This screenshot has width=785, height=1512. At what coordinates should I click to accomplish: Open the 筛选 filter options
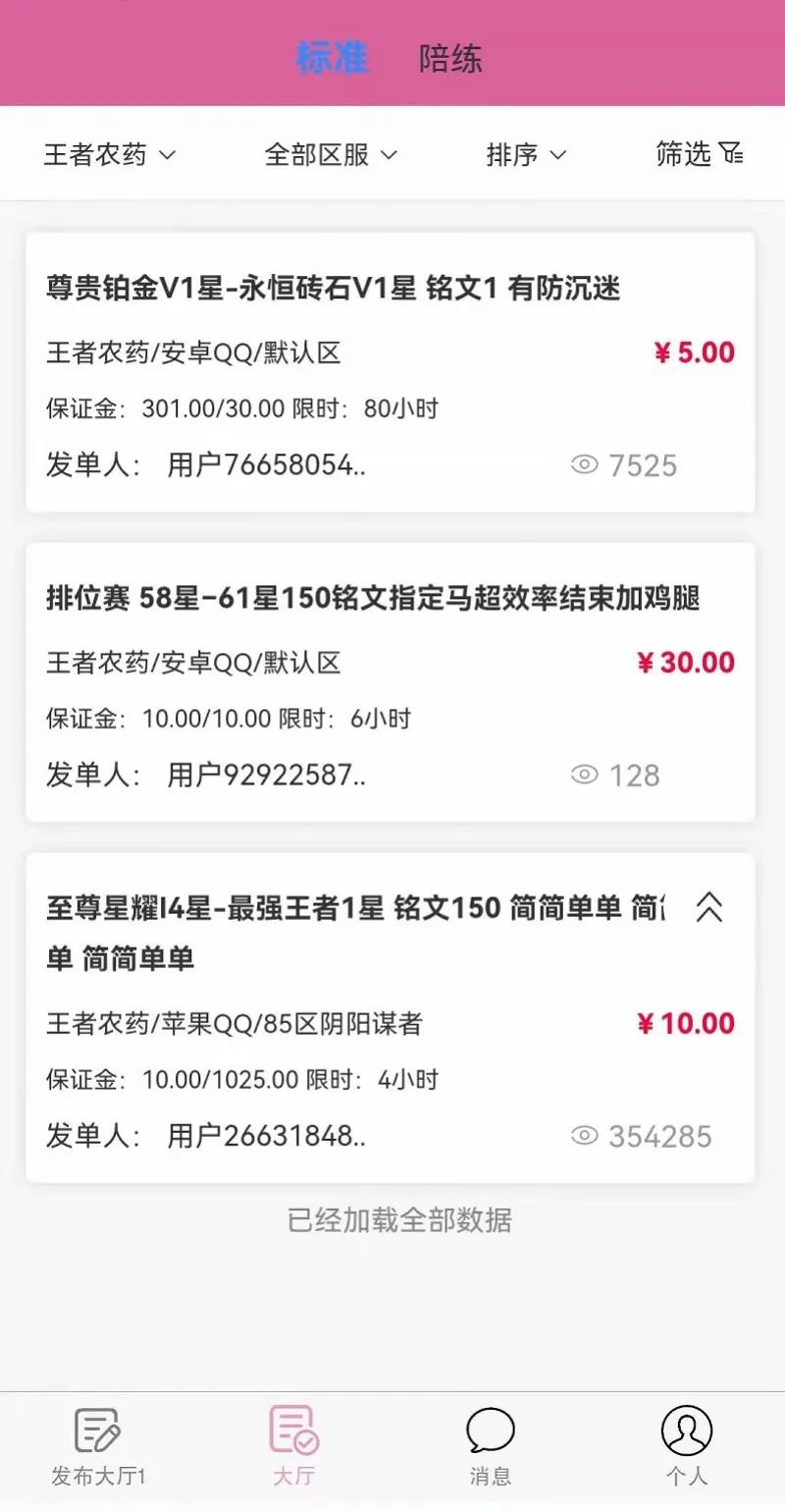pos(700,153)
